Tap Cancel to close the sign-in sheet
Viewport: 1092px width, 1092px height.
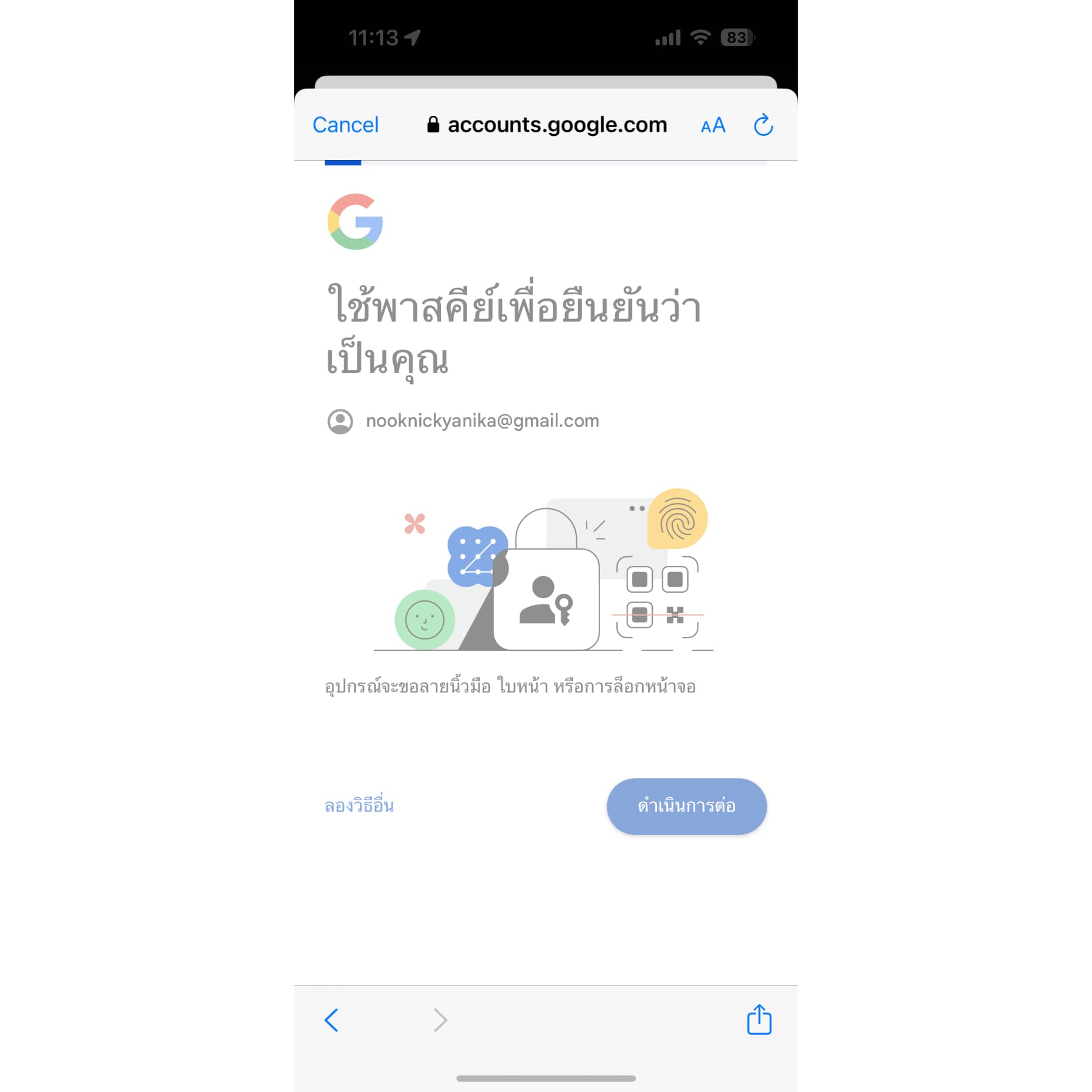coord(345,125)
